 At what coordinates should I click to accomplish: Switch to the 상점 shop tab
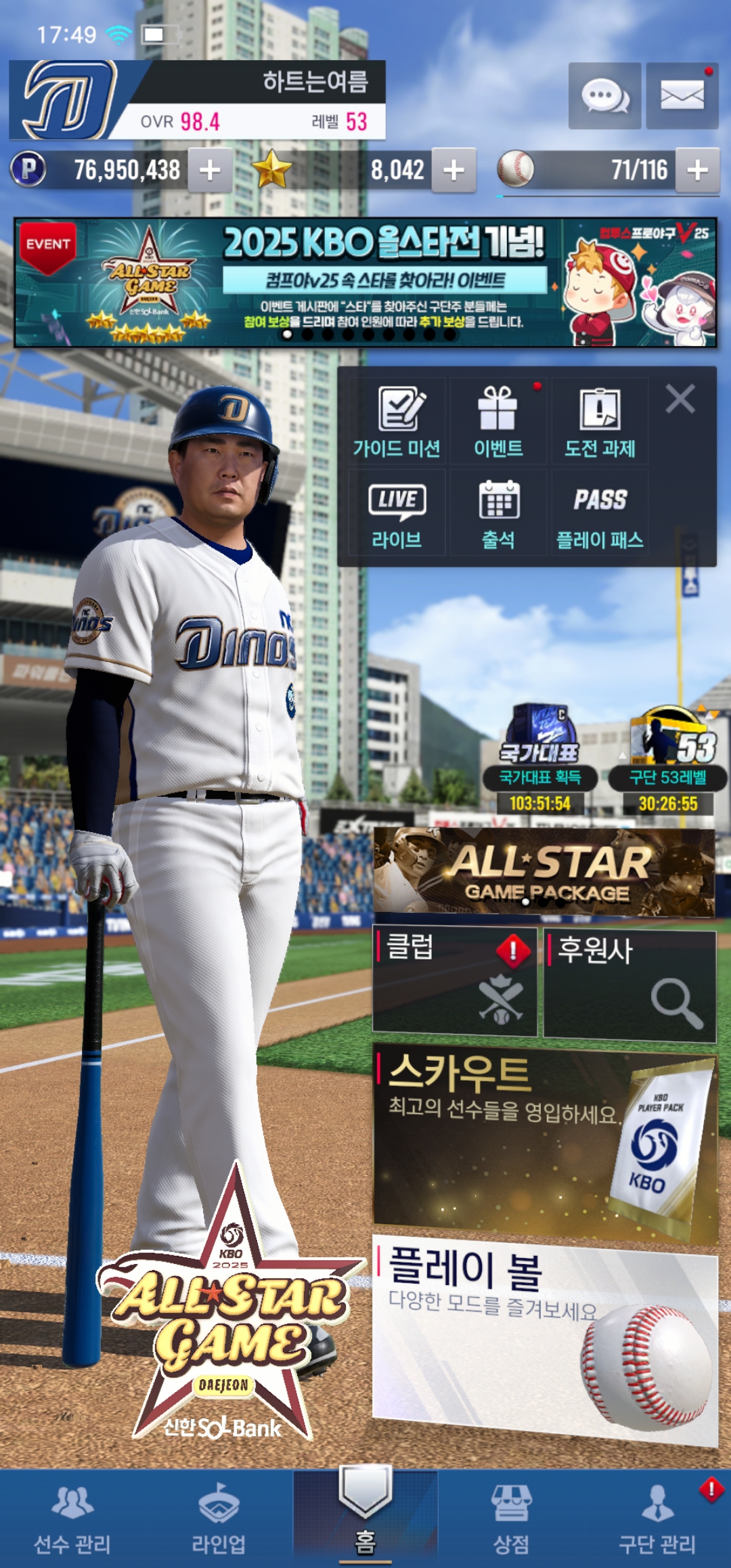(511, 1519)
